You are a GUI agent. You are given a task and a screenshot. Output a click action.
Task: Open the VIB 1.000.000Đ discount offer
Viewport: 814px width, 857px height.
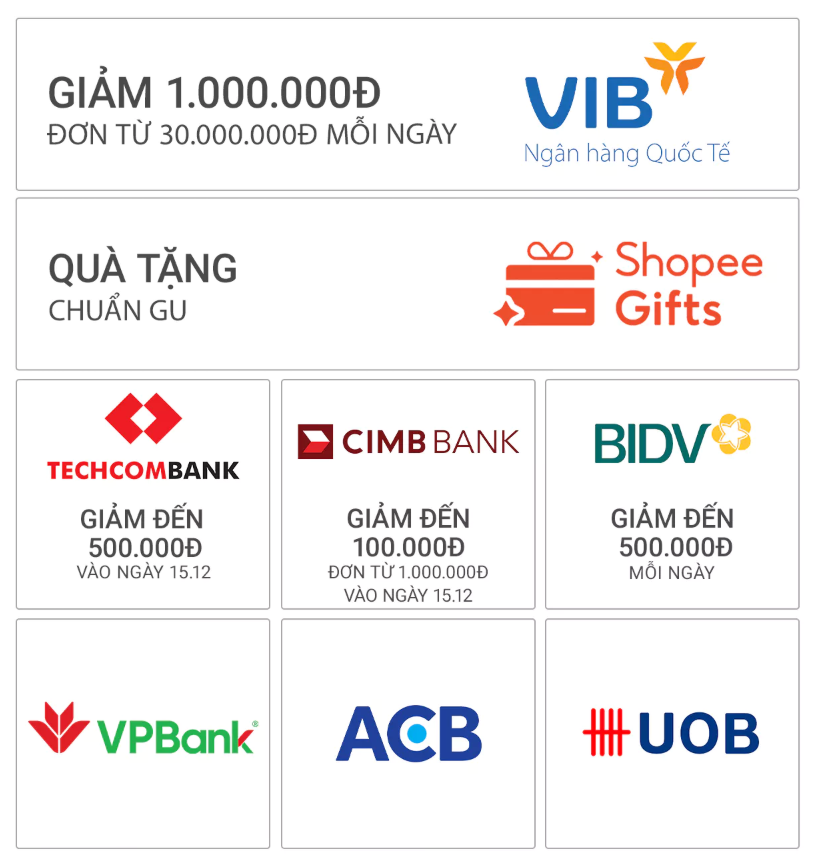[407, 104]
